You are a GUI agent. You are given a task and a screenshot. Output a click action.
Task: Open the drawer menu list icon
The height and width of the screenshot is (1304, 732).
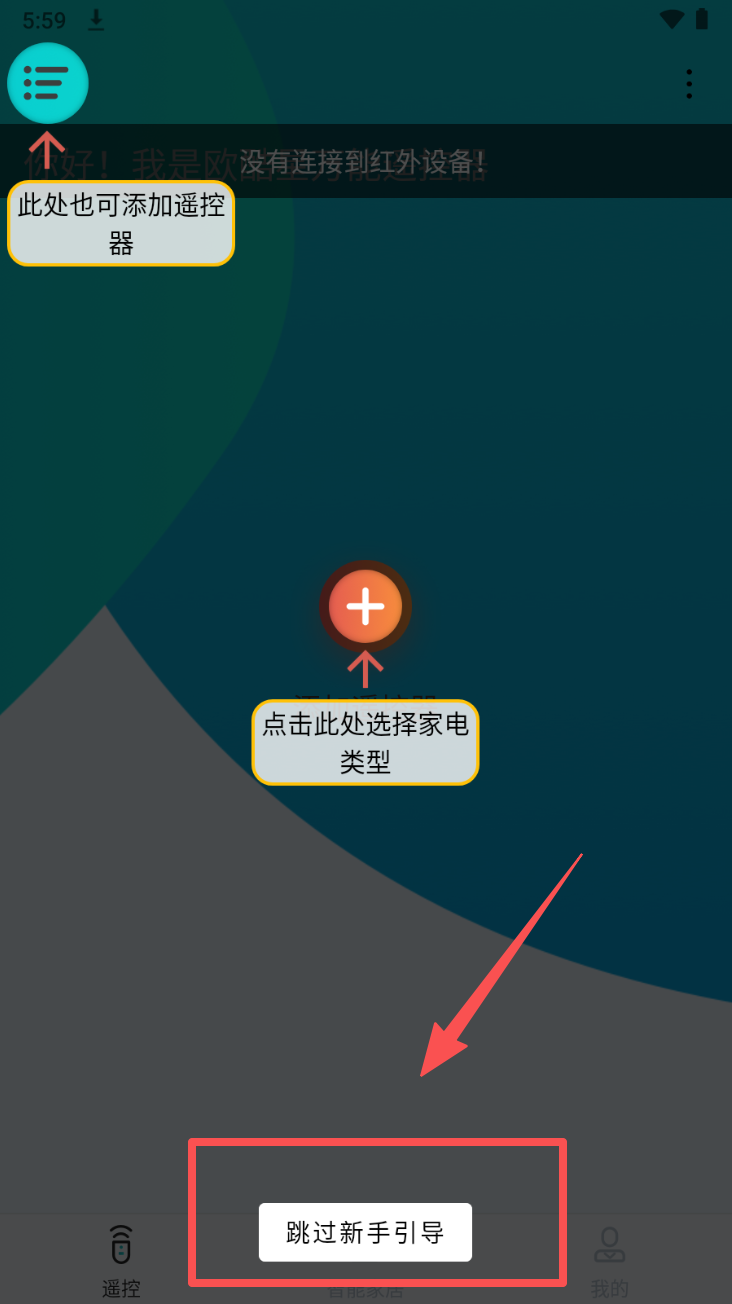point(47,83)
